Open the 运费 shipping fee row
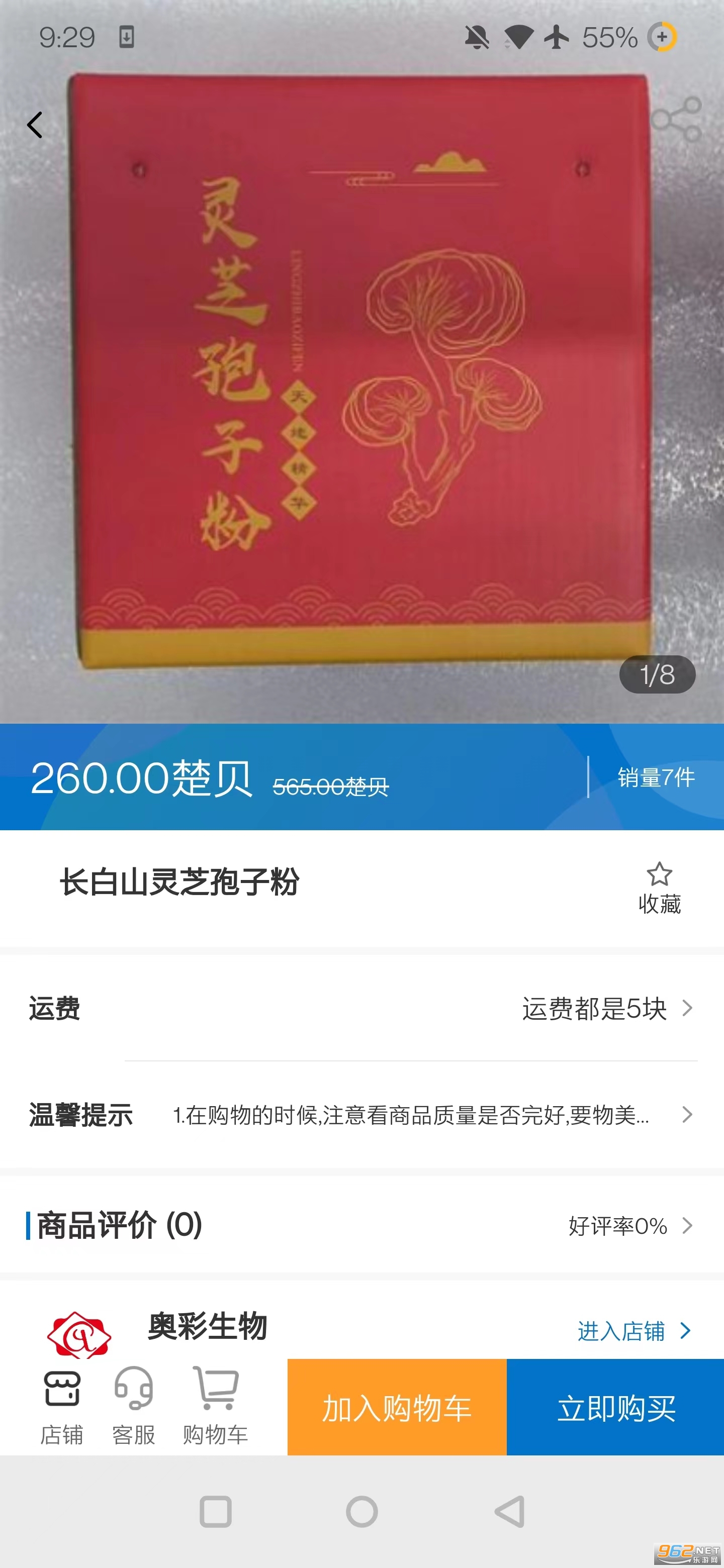 361,1009
